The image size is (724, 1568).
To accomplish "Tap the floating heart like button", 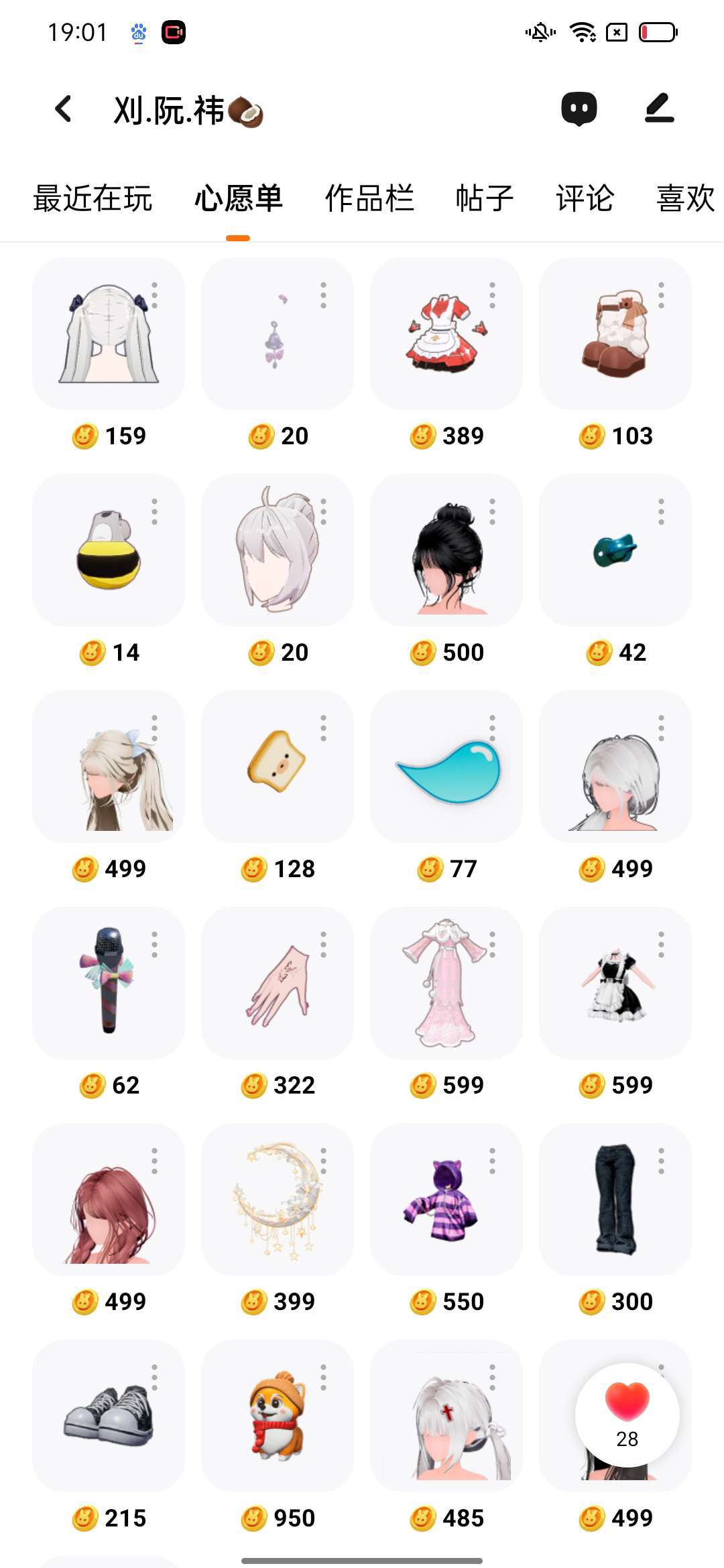I will [x=627, y=1414].
